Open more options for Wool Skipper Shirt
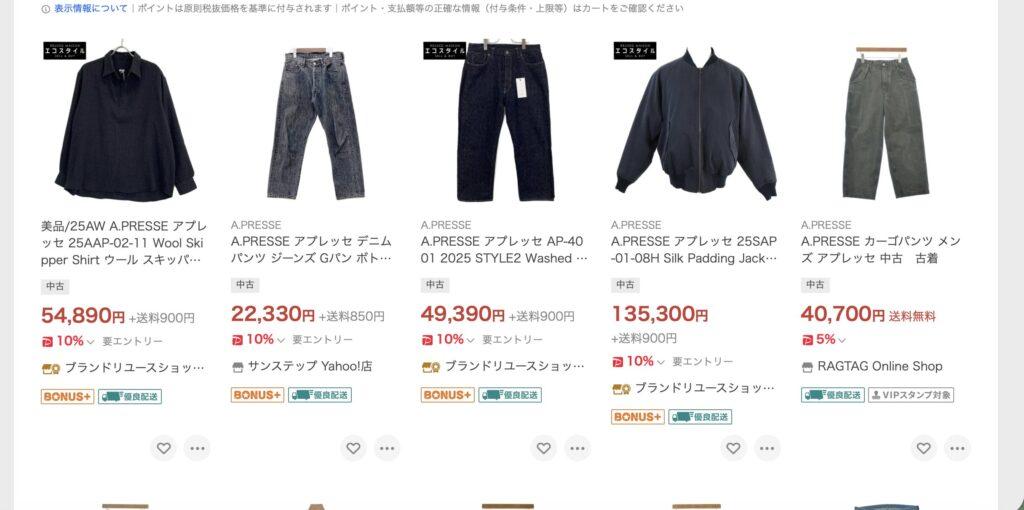The width and height of the screenshot is (1024, 510). coord(197,448)
